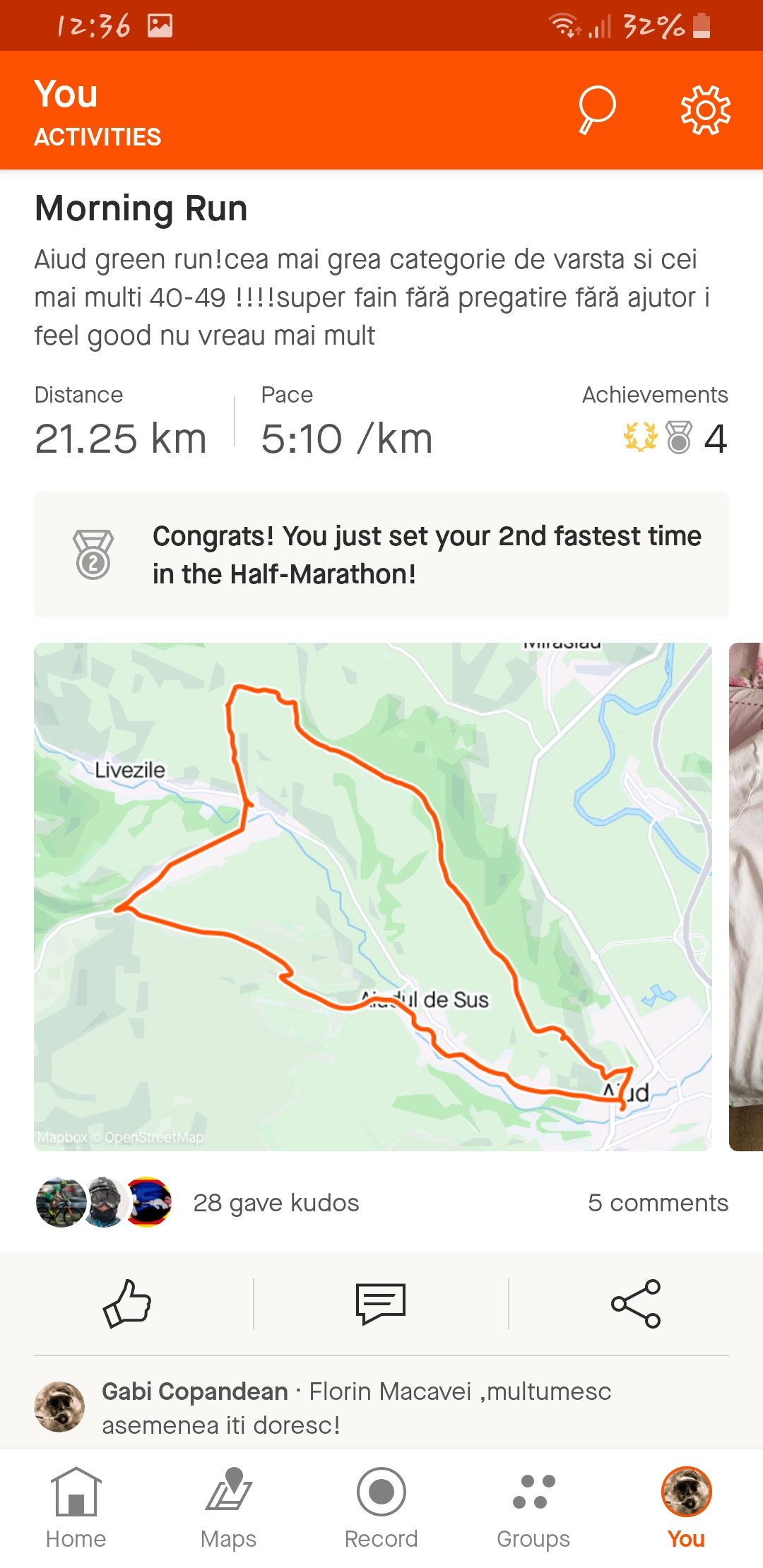Image resolution: width=763 pixels, height=1568 pixels.
Task: View who gave the 28 kudos
Action: point(276,1203)
